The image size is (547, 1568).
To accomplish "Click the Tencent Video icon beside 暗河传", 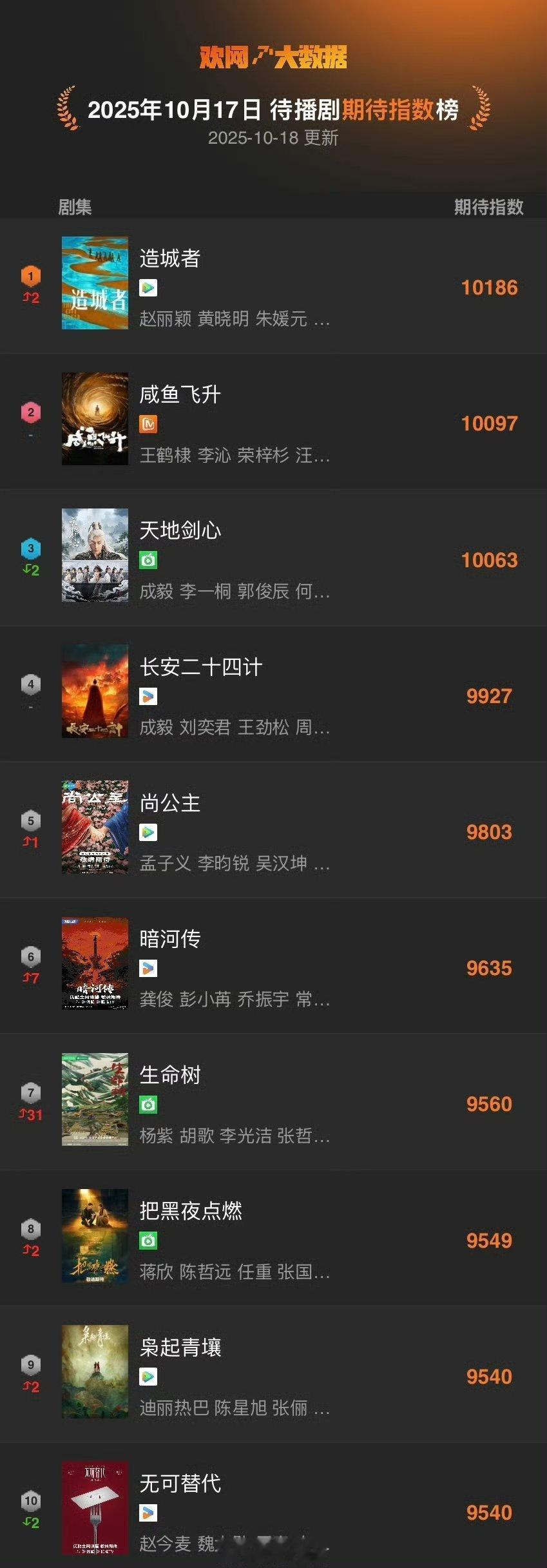I will point(147,969).
